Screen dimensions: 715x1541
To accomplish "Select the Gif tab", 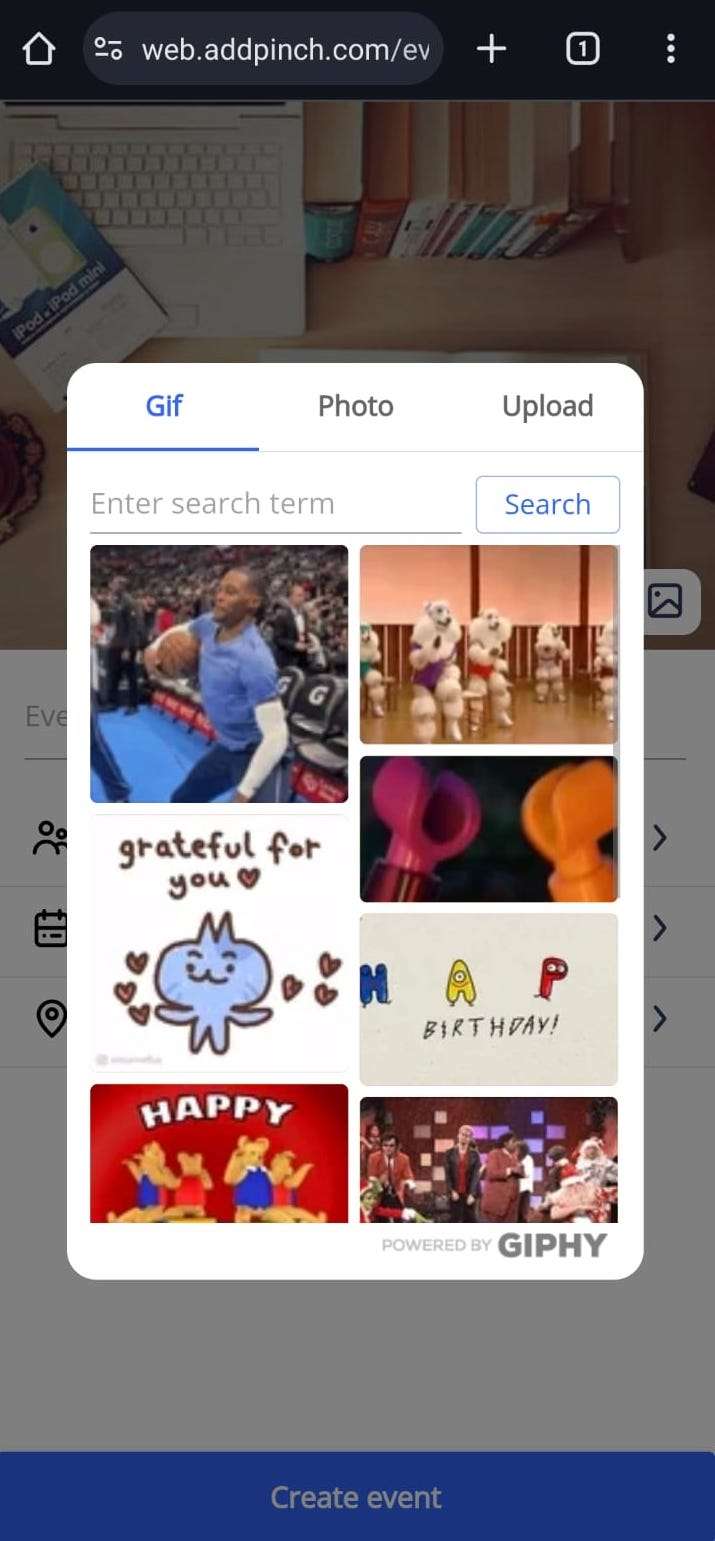I will [164, 406].
